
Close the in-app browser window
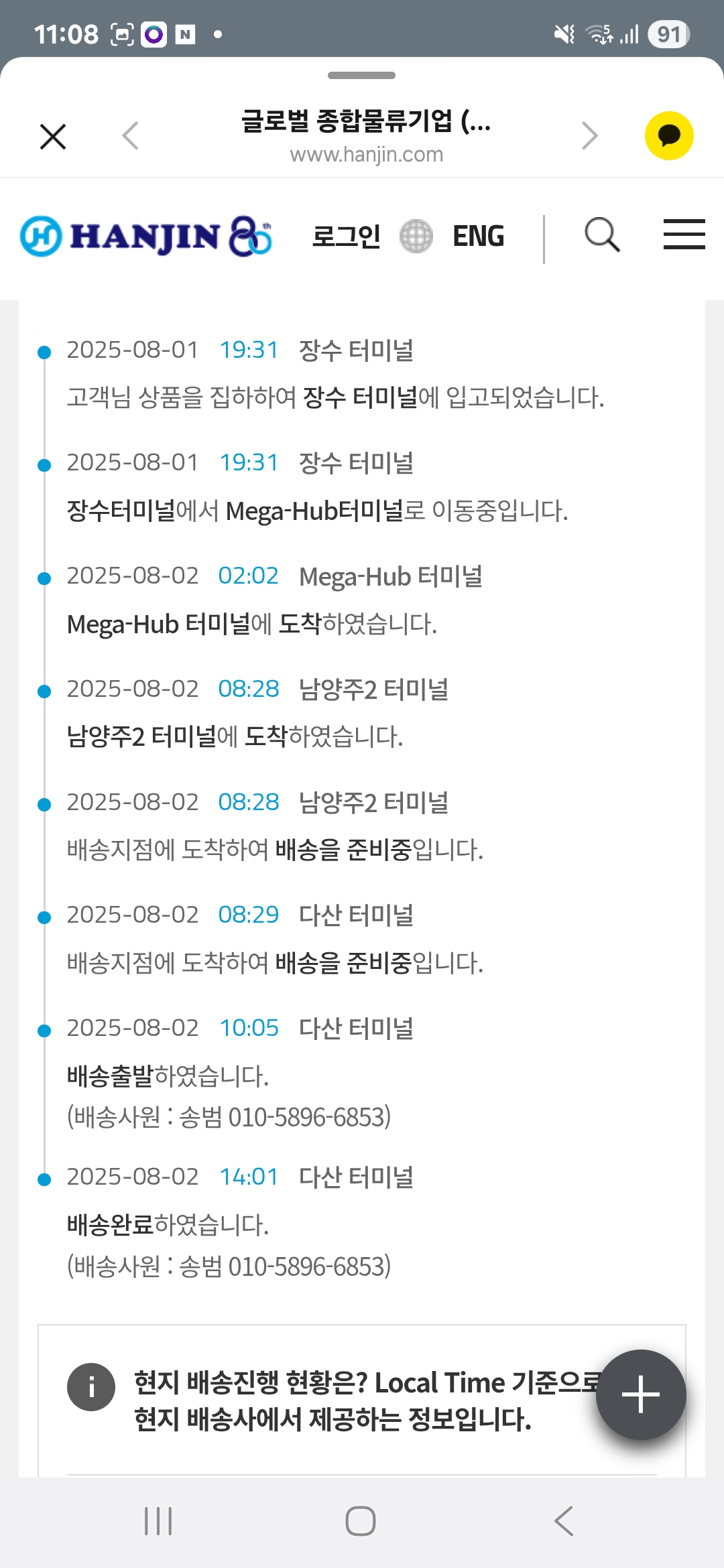pos(53,137)
